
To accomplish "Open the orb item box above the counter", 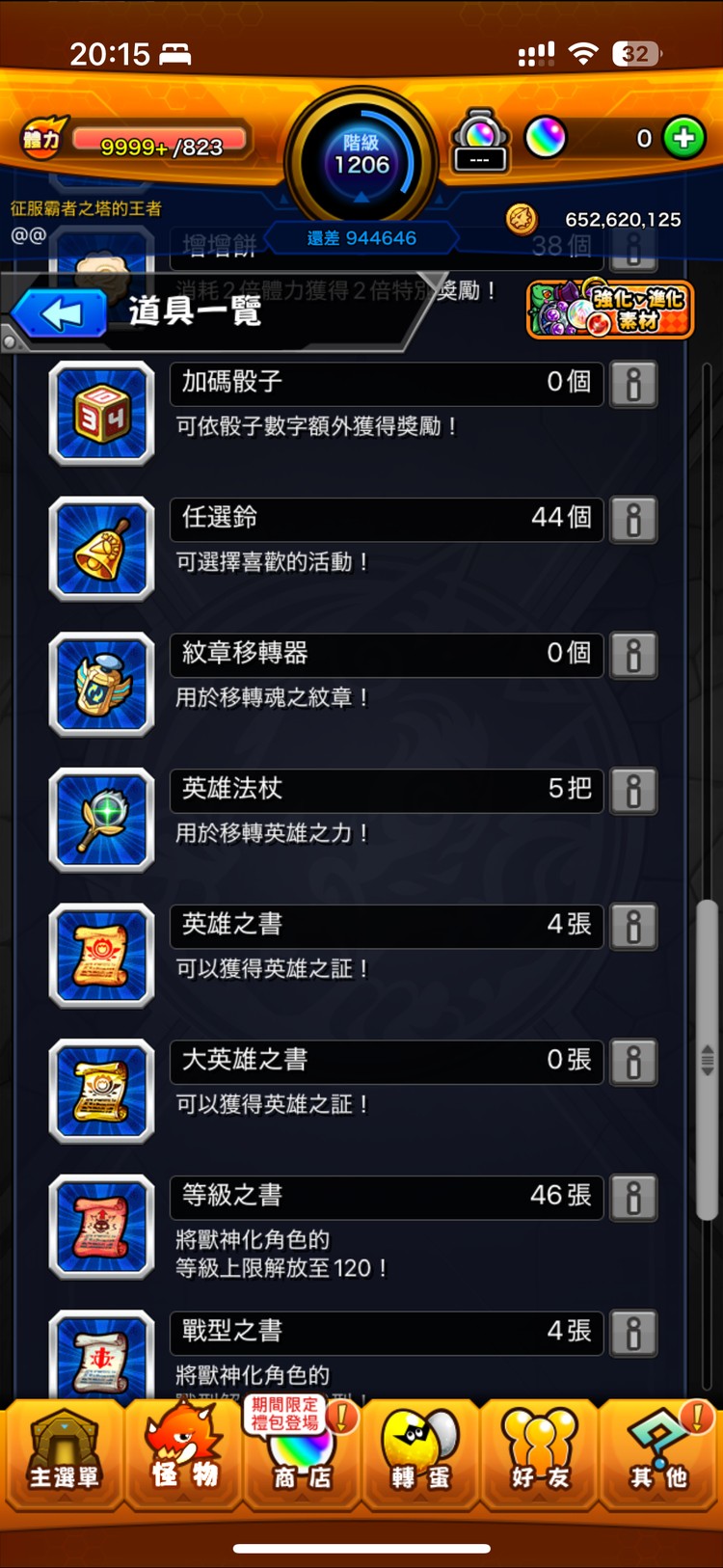I will pos(479,137).
